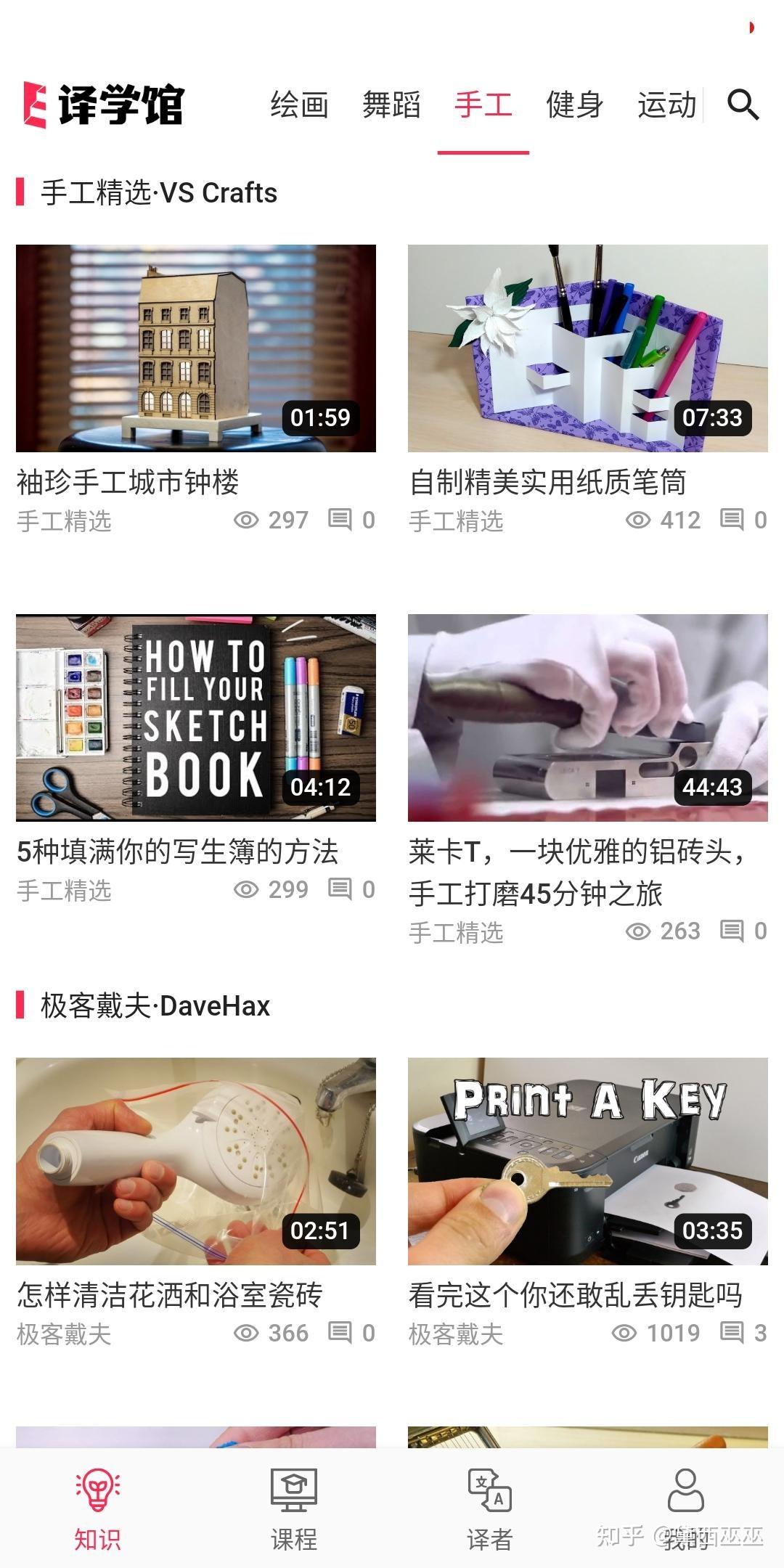Screen dimensions: 784x1568
Task: Select the 健身 category tab
Action: tap(574, 105)
